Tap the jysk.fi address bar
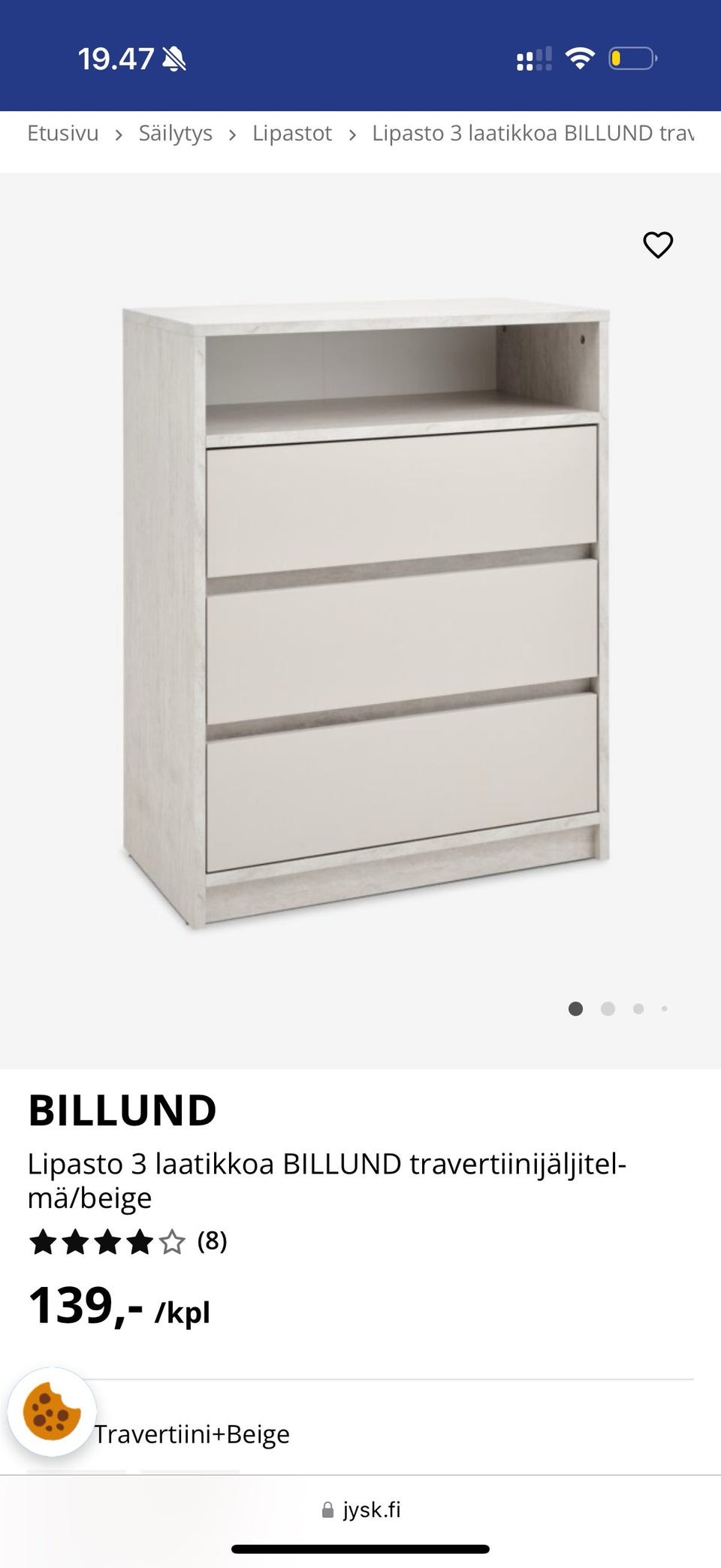The image size is (721, 1568). pos(361,1509)
